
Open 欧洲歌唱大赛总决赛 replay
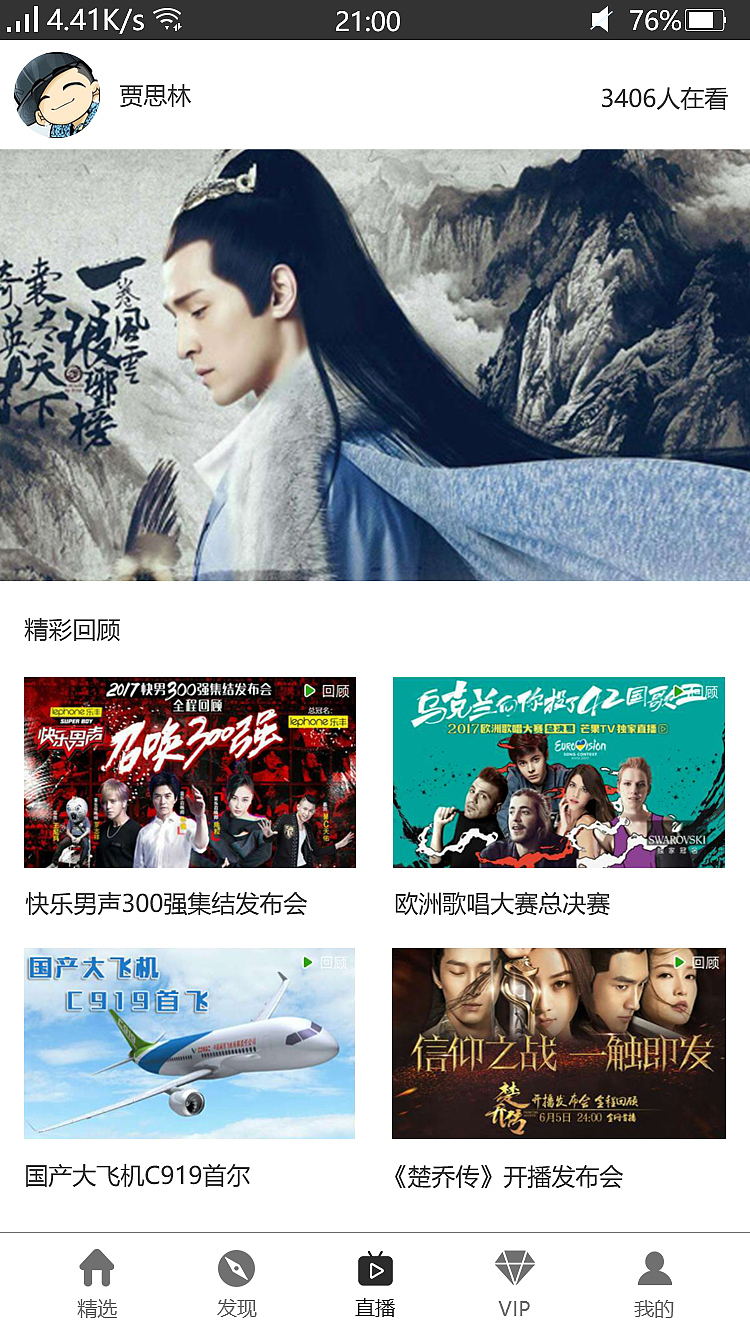pyautogui.click(x=558, y=772)
